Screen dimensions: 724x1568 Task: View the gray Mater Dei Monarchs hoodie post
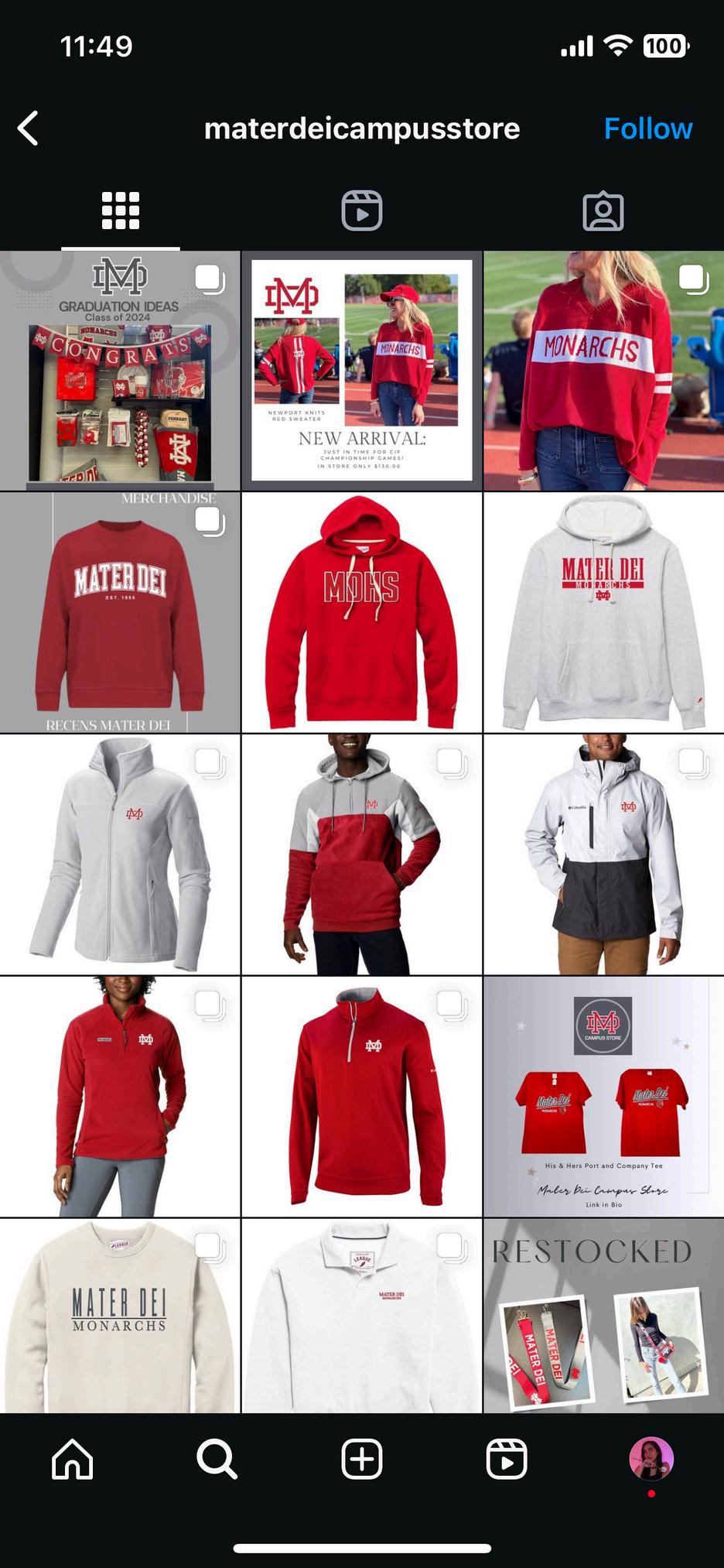point(604,613)
